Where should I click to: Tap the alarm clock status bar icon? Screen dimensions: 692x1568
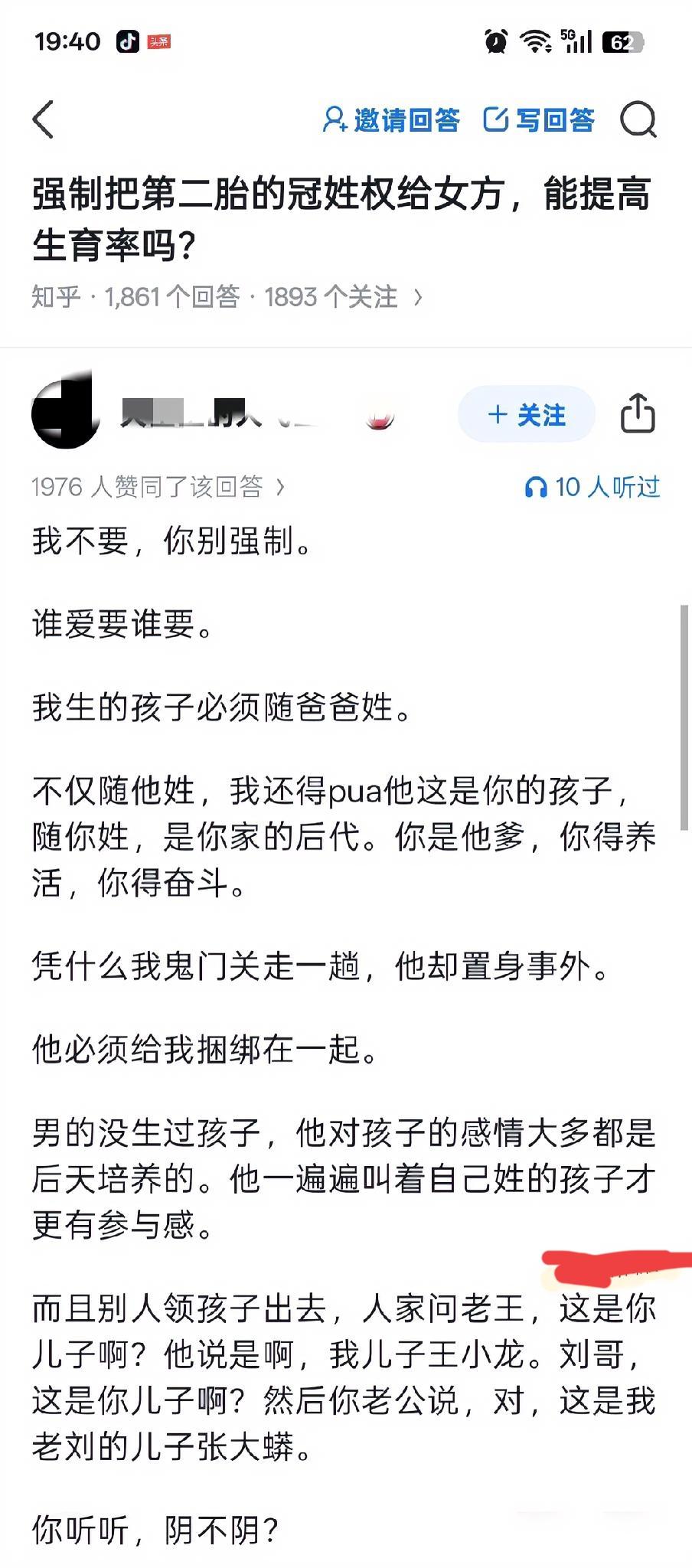click(495, 43)
